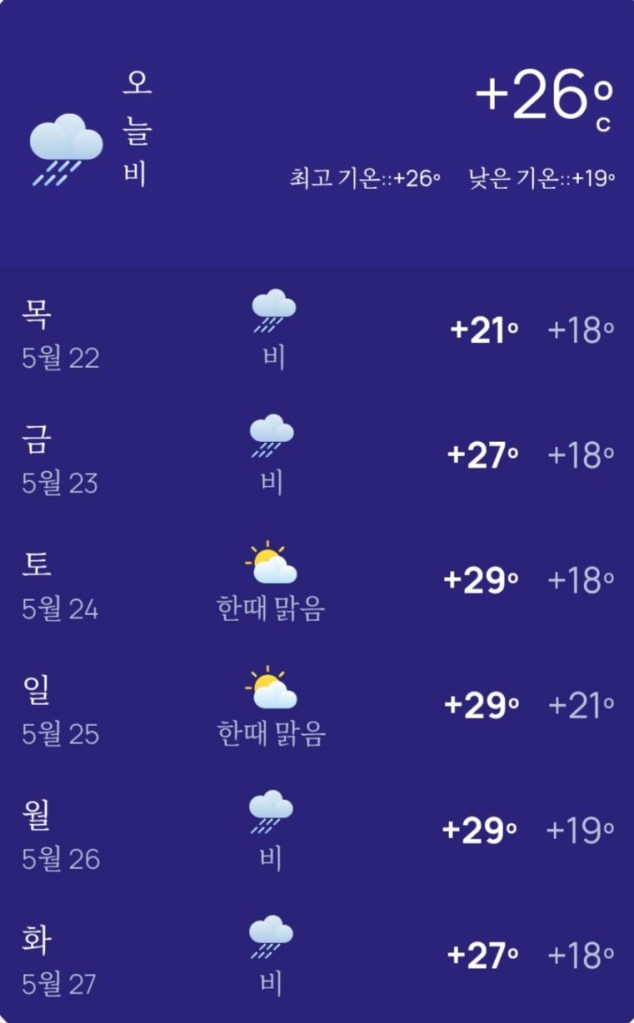Screen dimensions: 634x1023
Task: Open Thursday May 22 forecast row
Action: pos(316,331)
